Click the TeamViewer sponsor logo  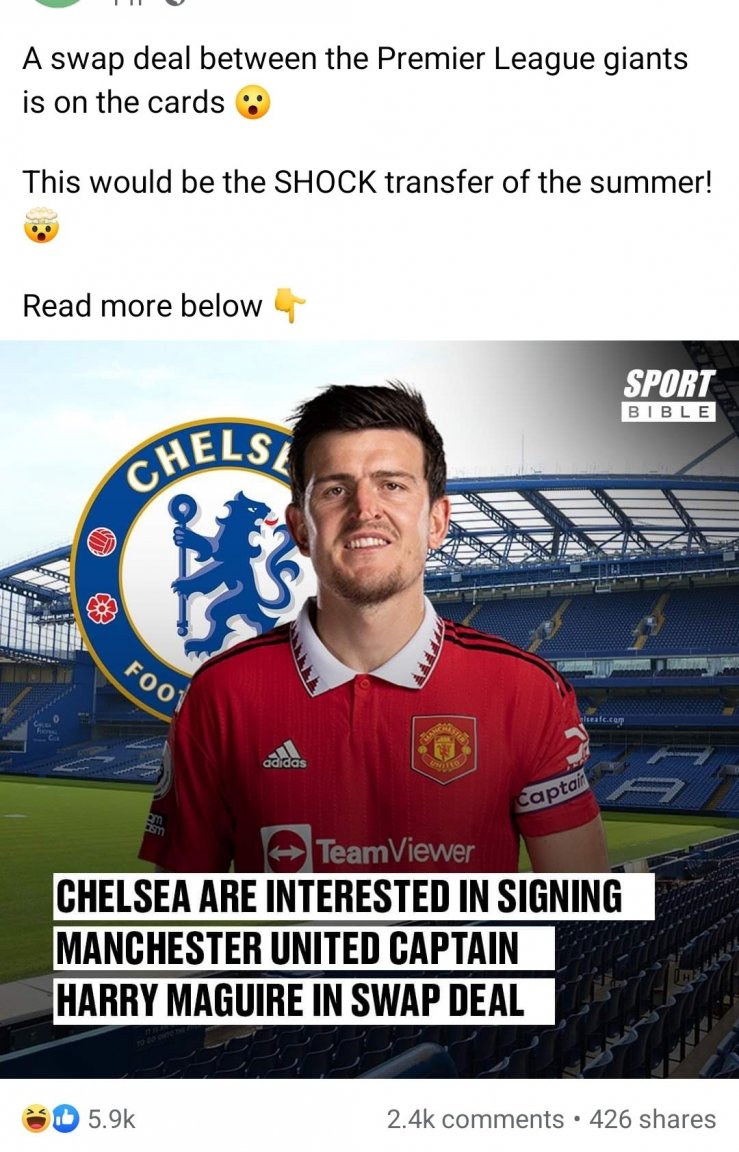(369, 848)
